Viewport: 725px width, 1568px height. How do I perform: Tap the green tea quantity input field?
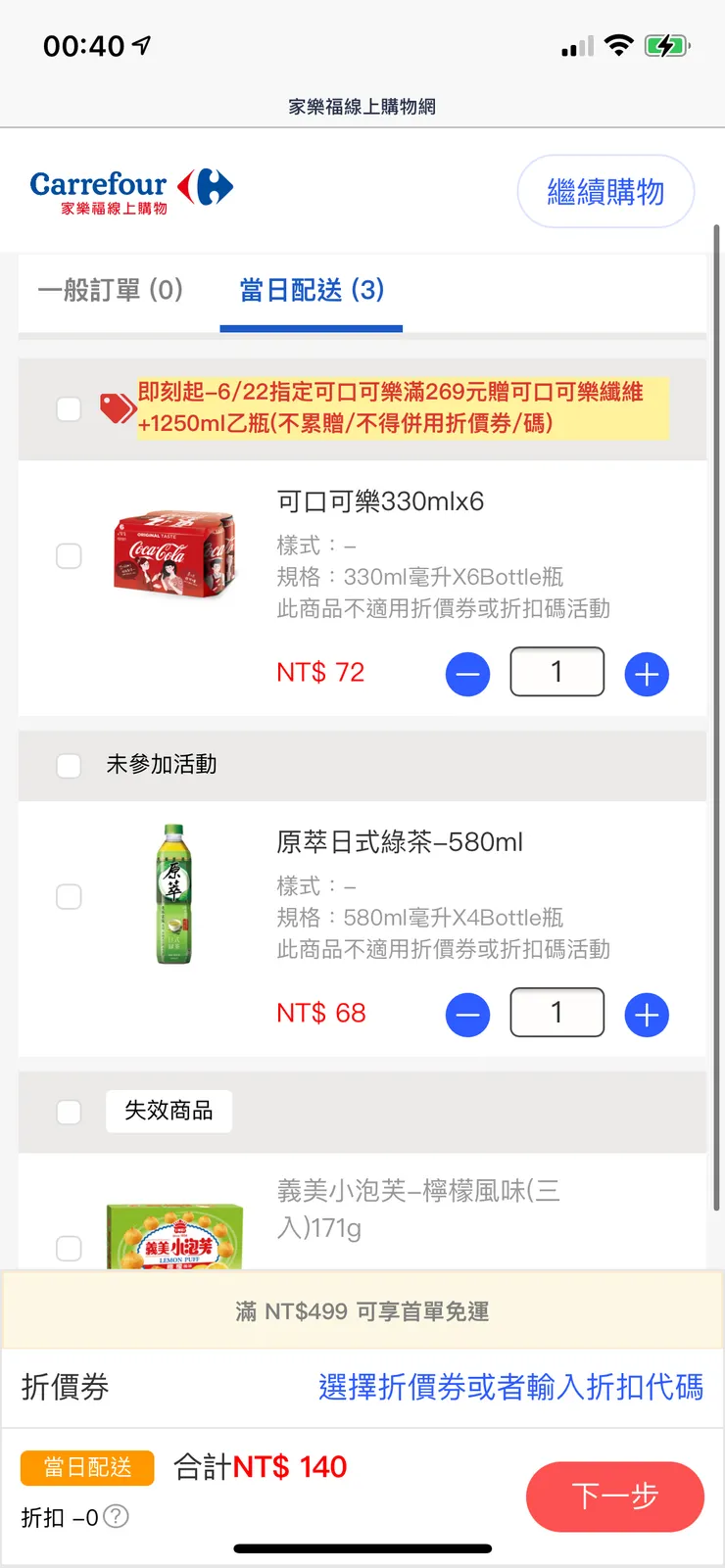557,1014
